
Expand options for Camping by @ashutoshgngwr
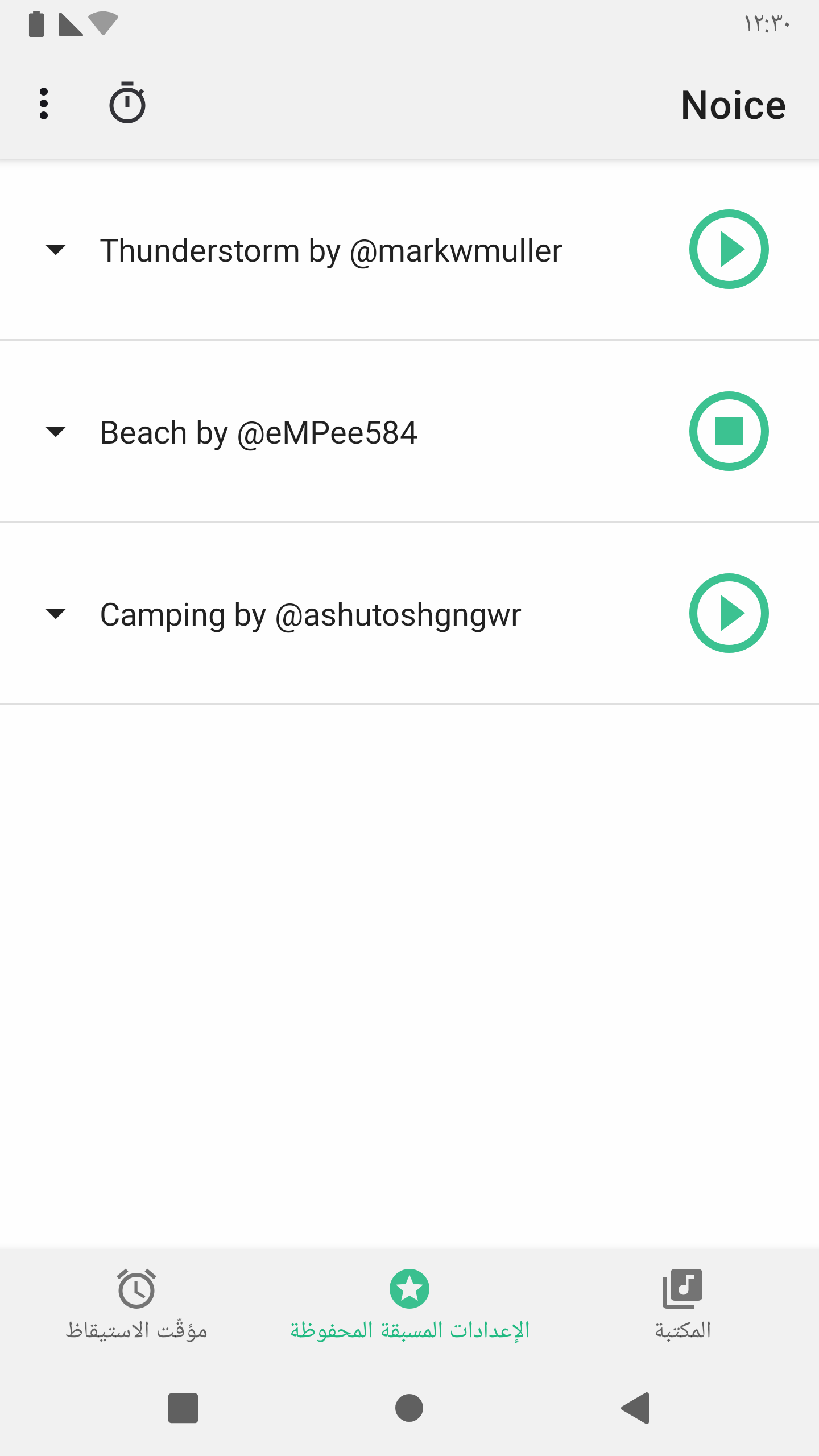pos(56,614)
